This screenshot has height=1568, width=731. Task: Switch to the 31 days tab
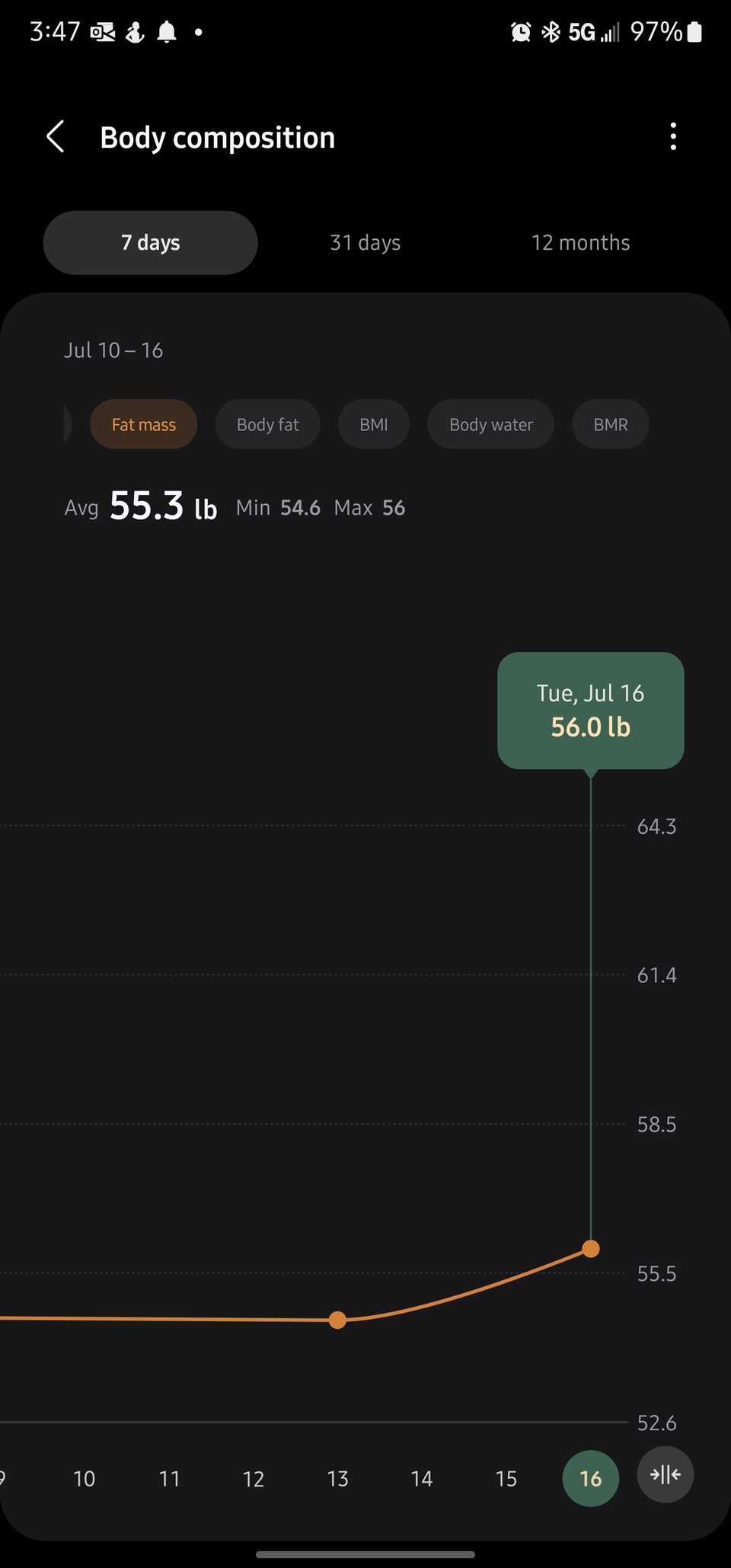pyautogui.click(x=365, y=243)
